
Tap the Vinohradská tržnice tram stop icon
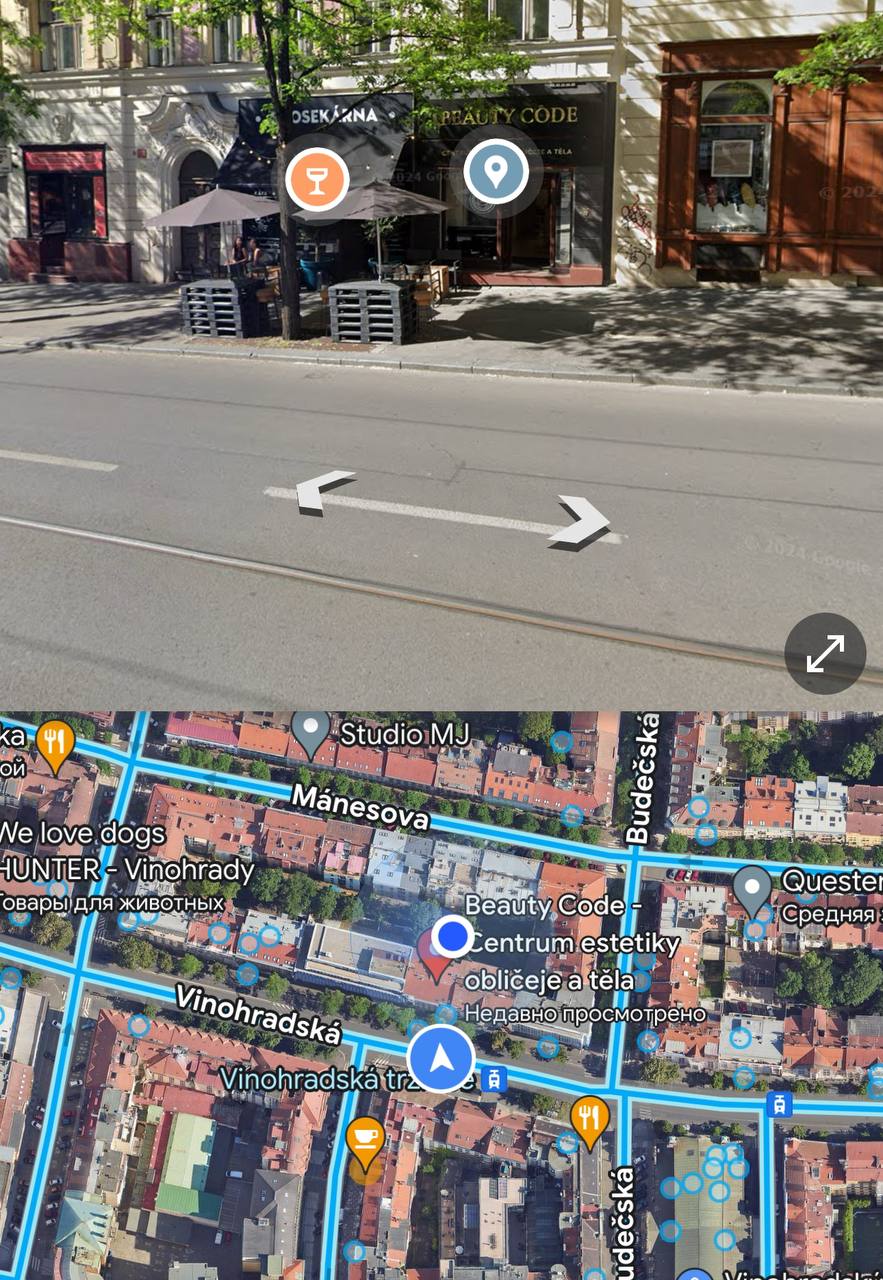pyautogui.click(x=492, y=1079)
